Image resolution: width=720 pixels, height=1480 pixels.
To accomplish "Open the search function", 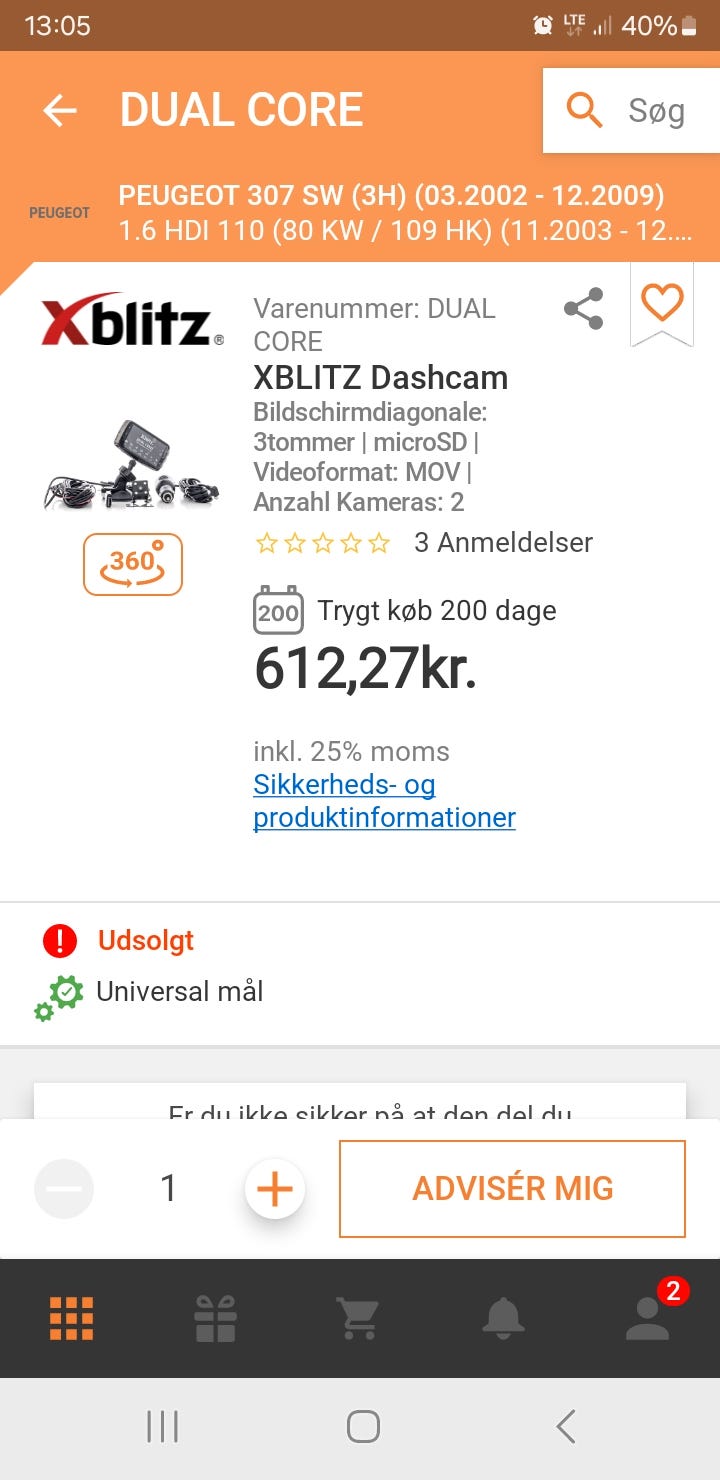I will [x=584, y=111].
